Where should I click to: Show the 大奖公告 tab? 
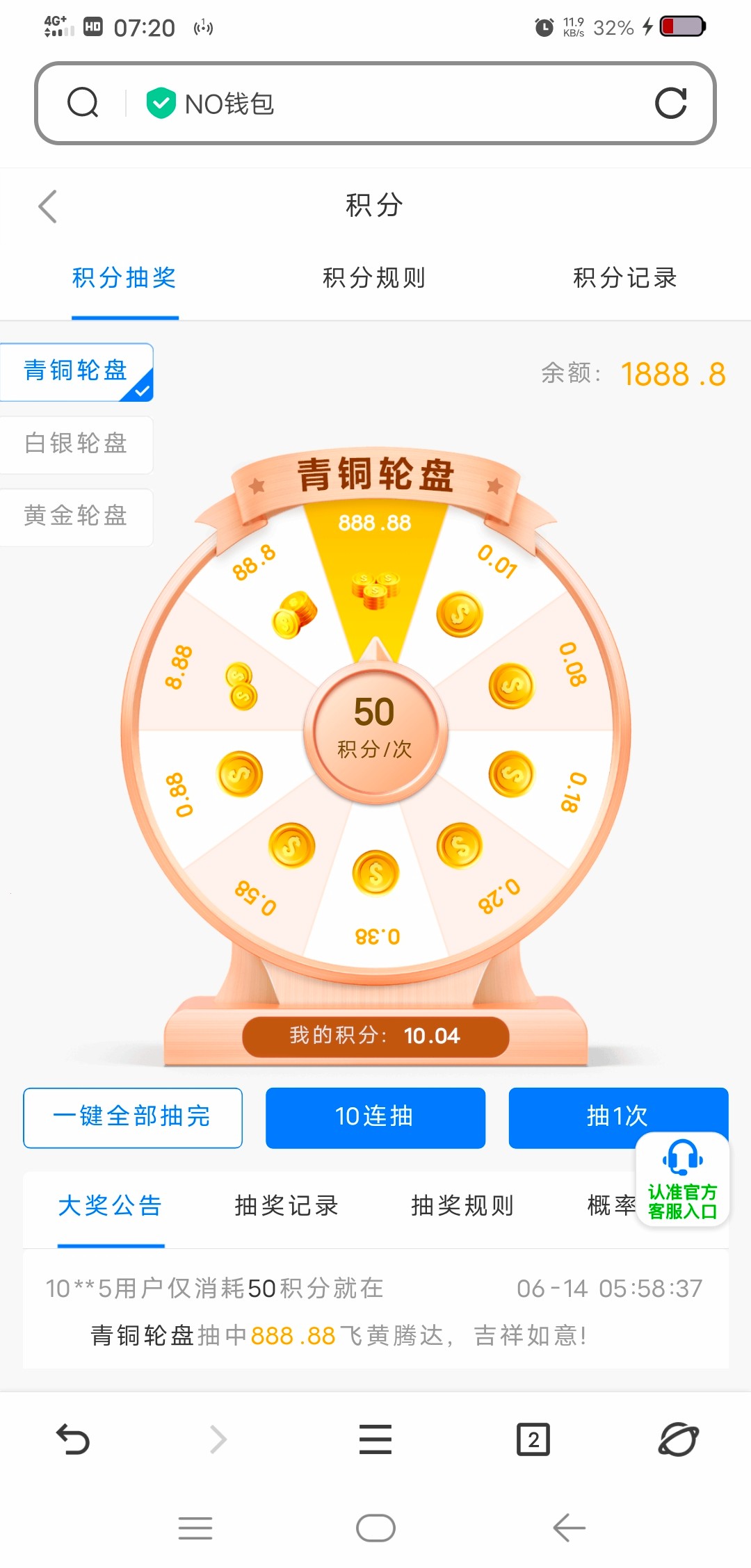(111, 1206)
